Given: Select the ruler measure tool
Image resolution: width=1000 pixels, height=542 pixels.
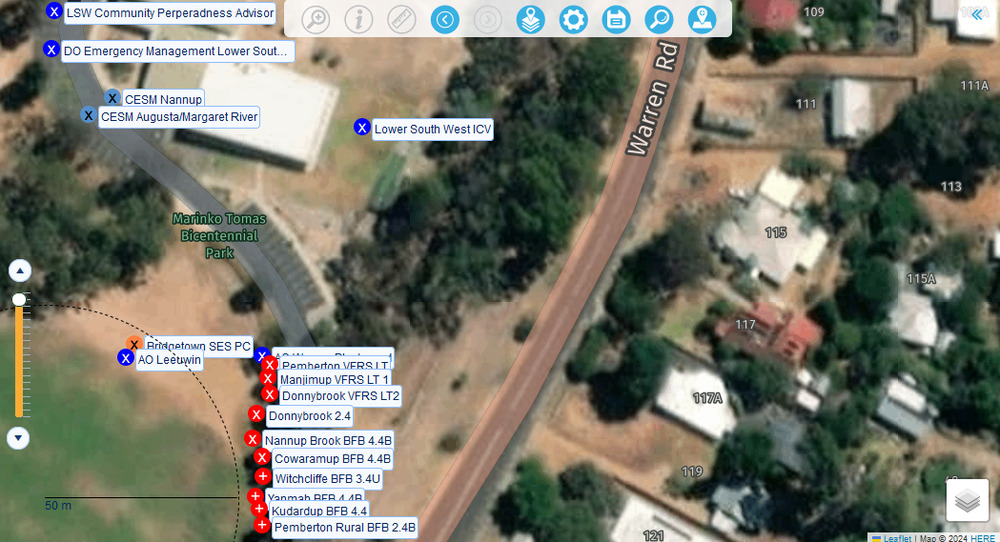Looking at the screenshot, I should click(402, 19).
